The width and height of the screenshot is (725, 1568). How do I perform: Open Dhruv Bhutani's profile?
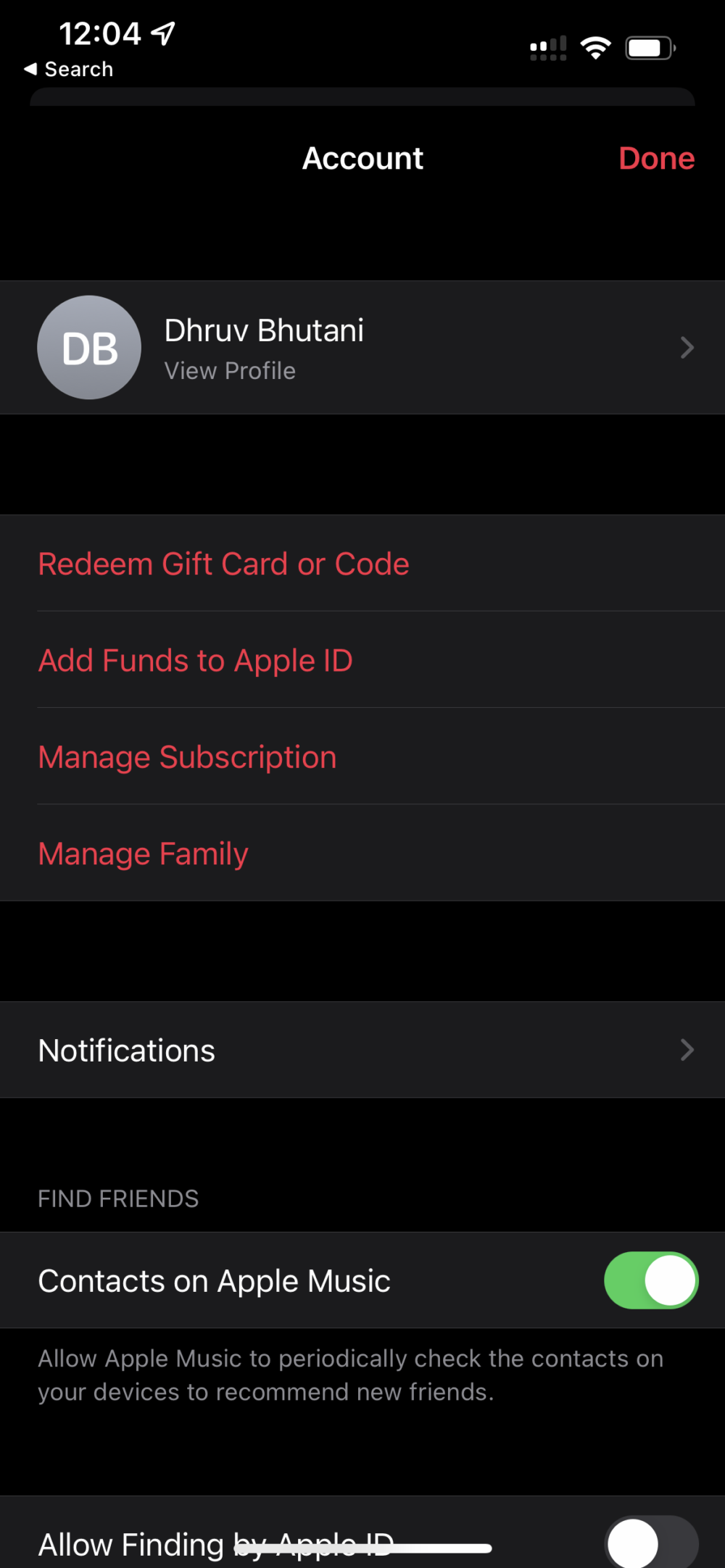pos(361,348)
